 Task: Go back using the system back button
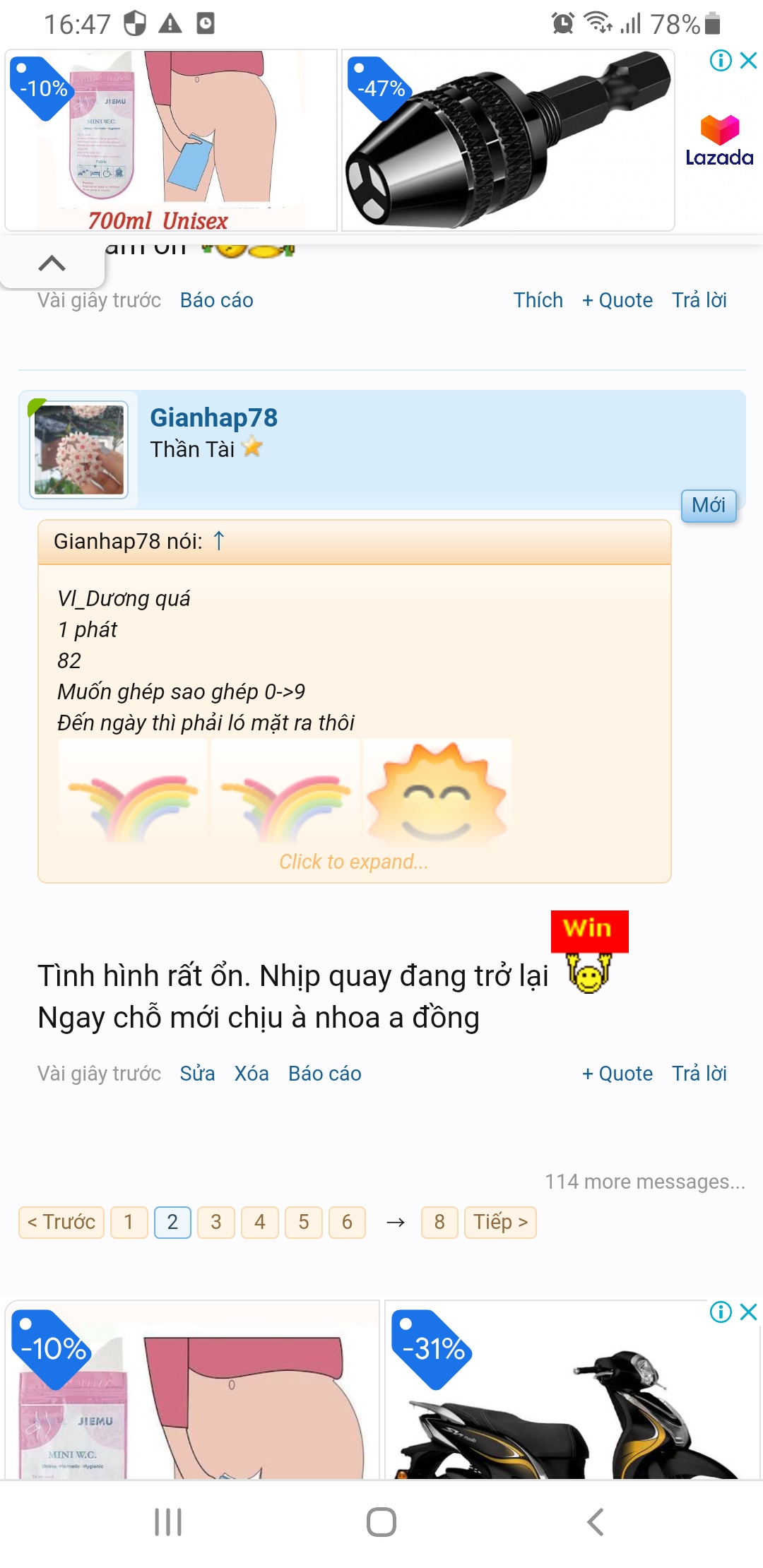pyautogui.click(x=595, y=1522)
